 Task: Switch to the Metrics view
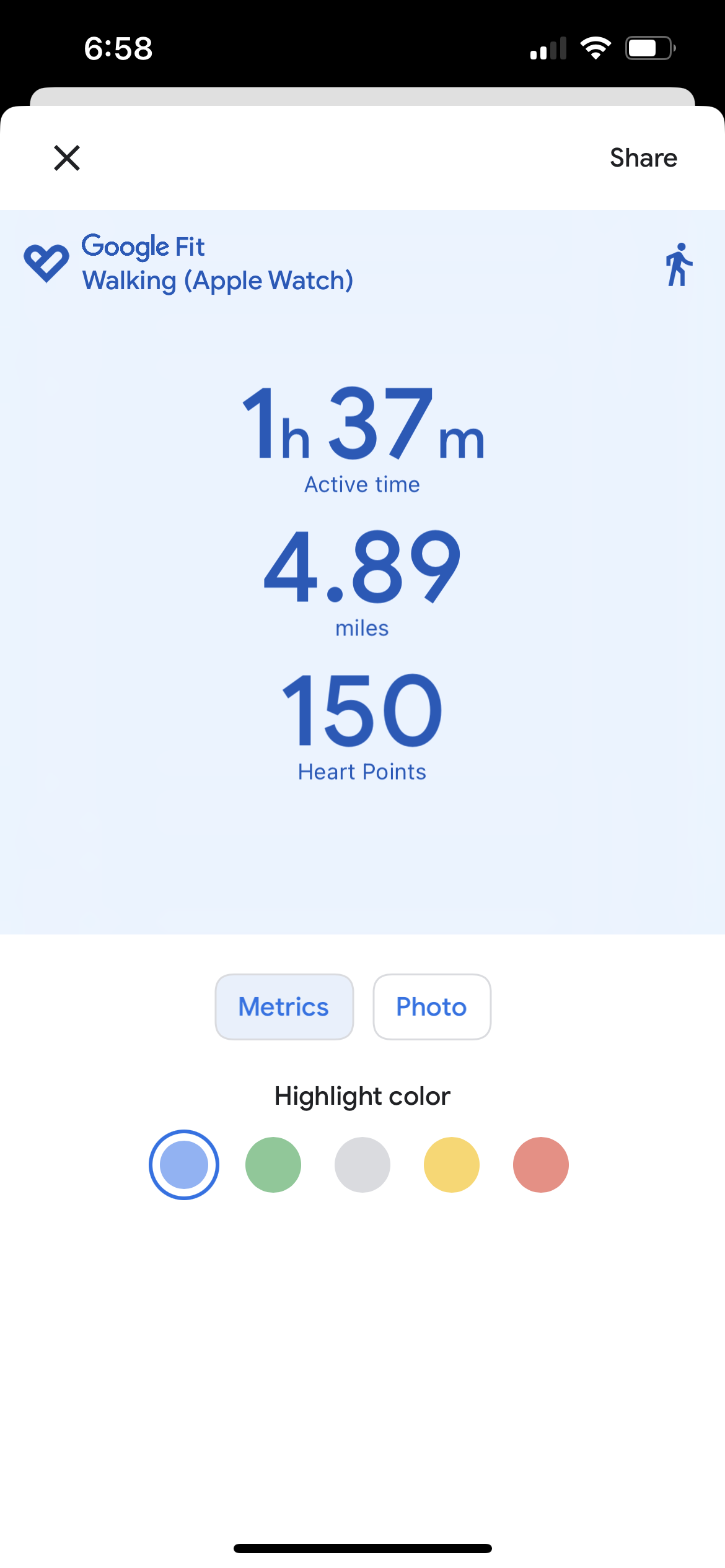(284, 1006)
